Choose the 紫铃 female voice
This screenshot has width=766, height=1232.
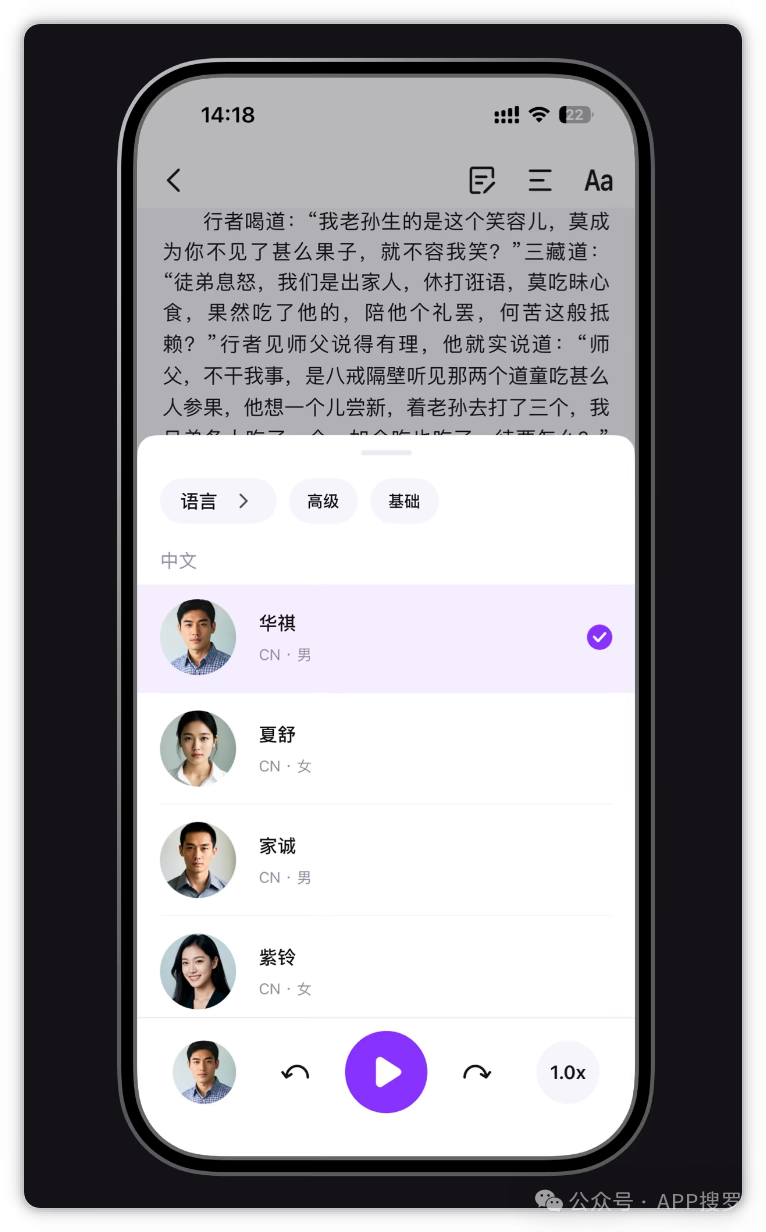point(385,971)
